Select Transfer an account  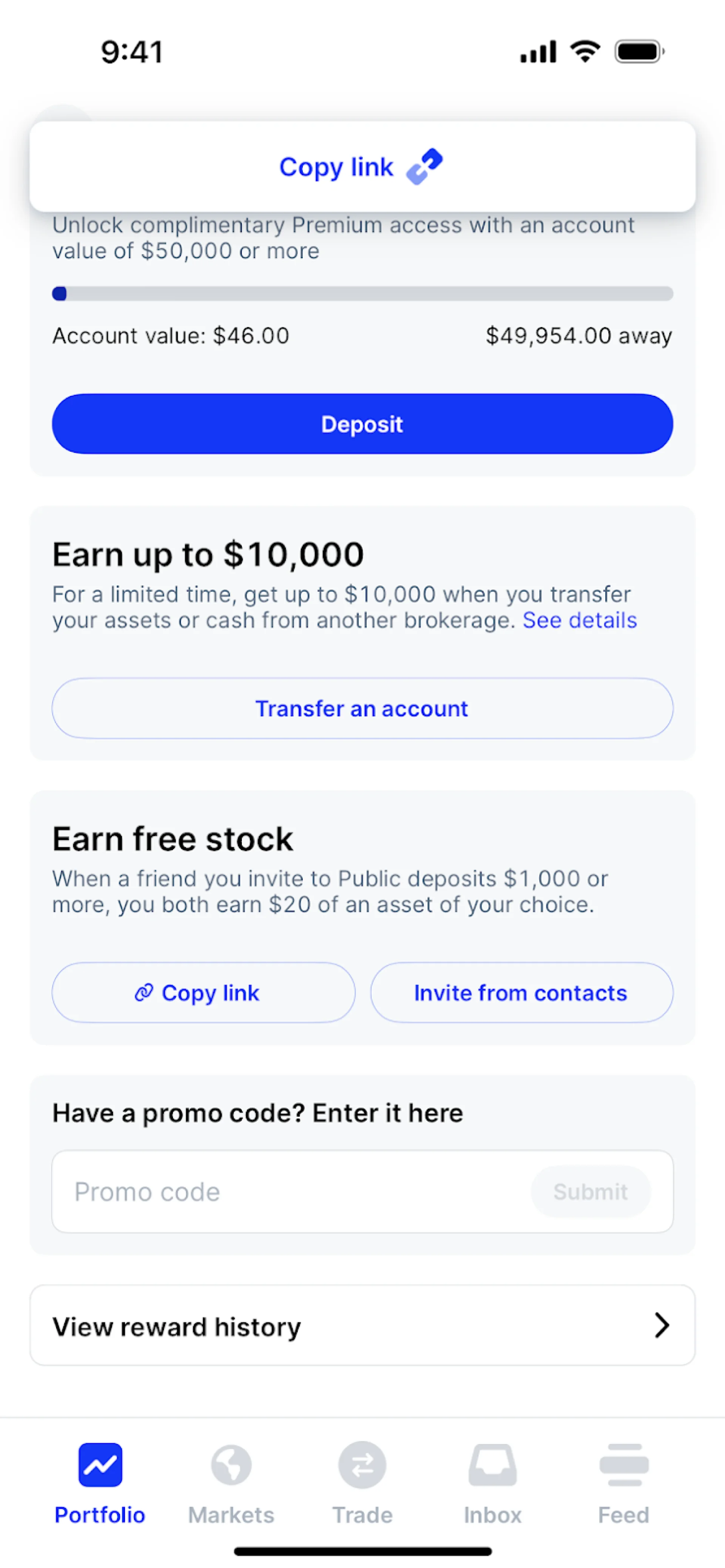(362, 709)
